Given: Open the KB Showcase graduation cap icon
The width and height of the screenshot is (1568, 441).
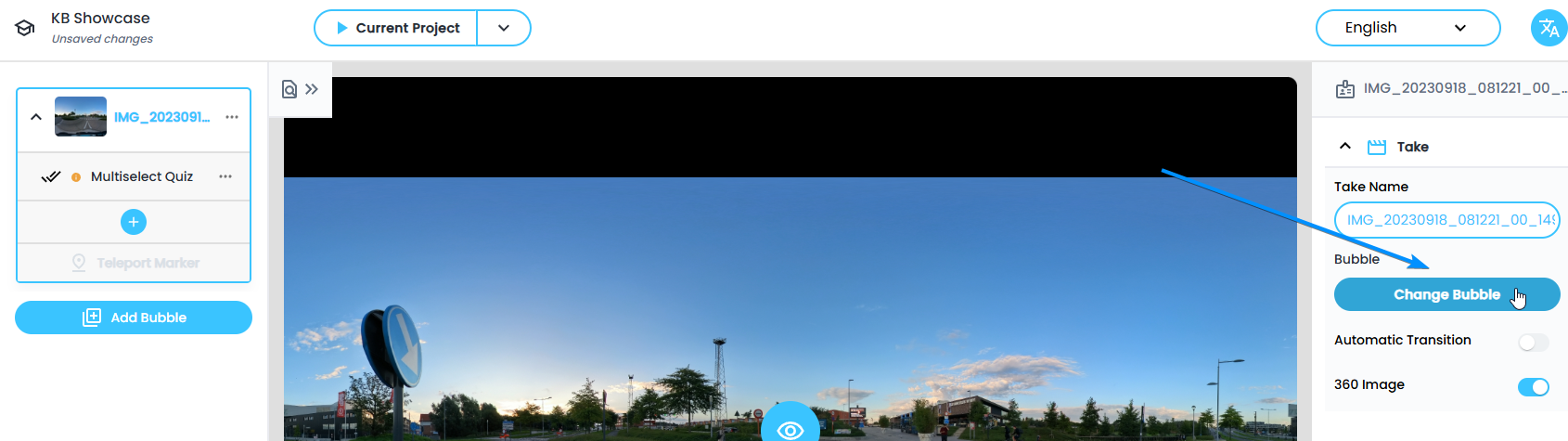Looking at the screenshot, I should (x=25, y=28).
